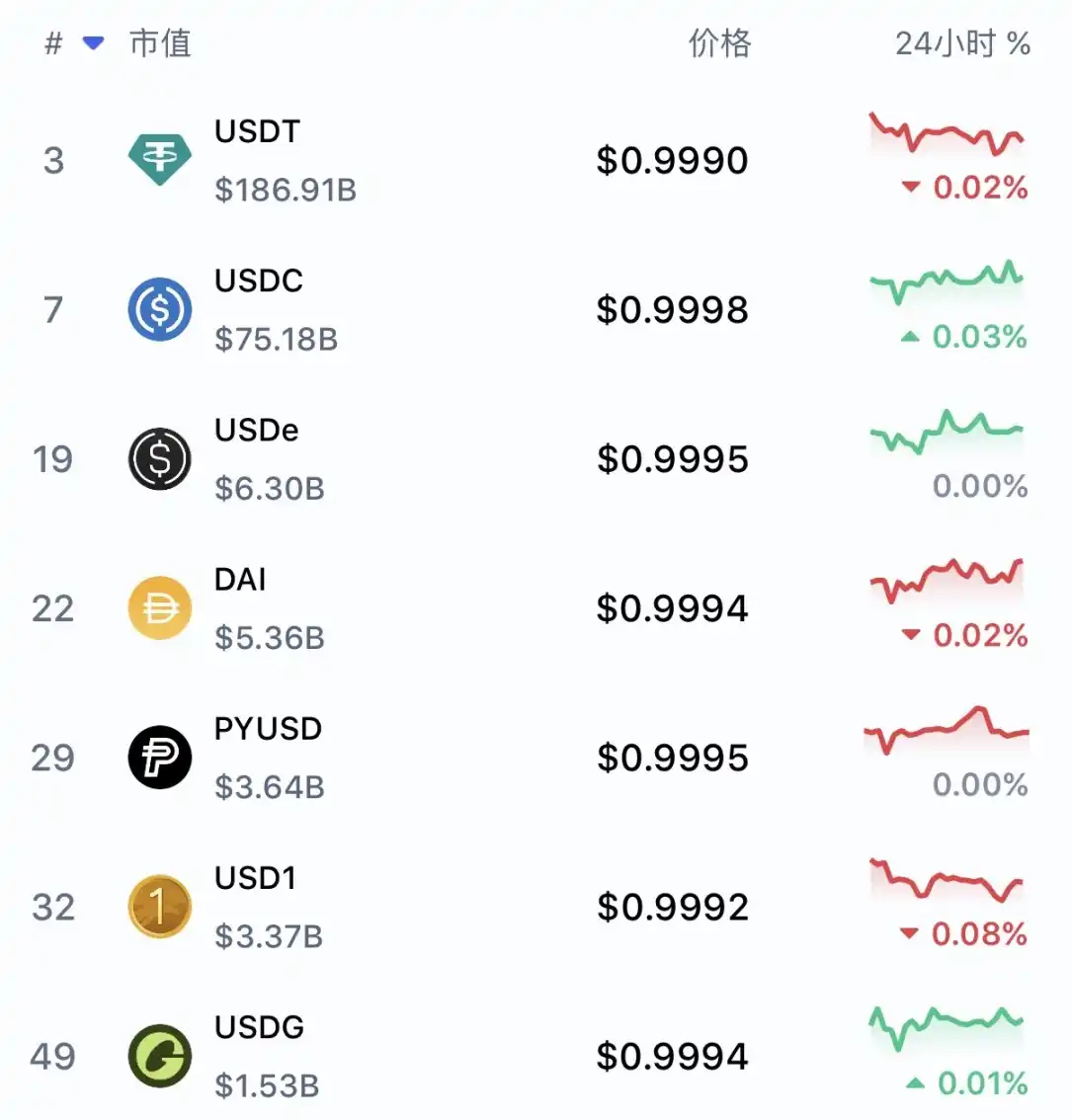Open the sort direction triangle next to #
This screenshot has width=1072, height=1120.
click(x=92, y=43)
